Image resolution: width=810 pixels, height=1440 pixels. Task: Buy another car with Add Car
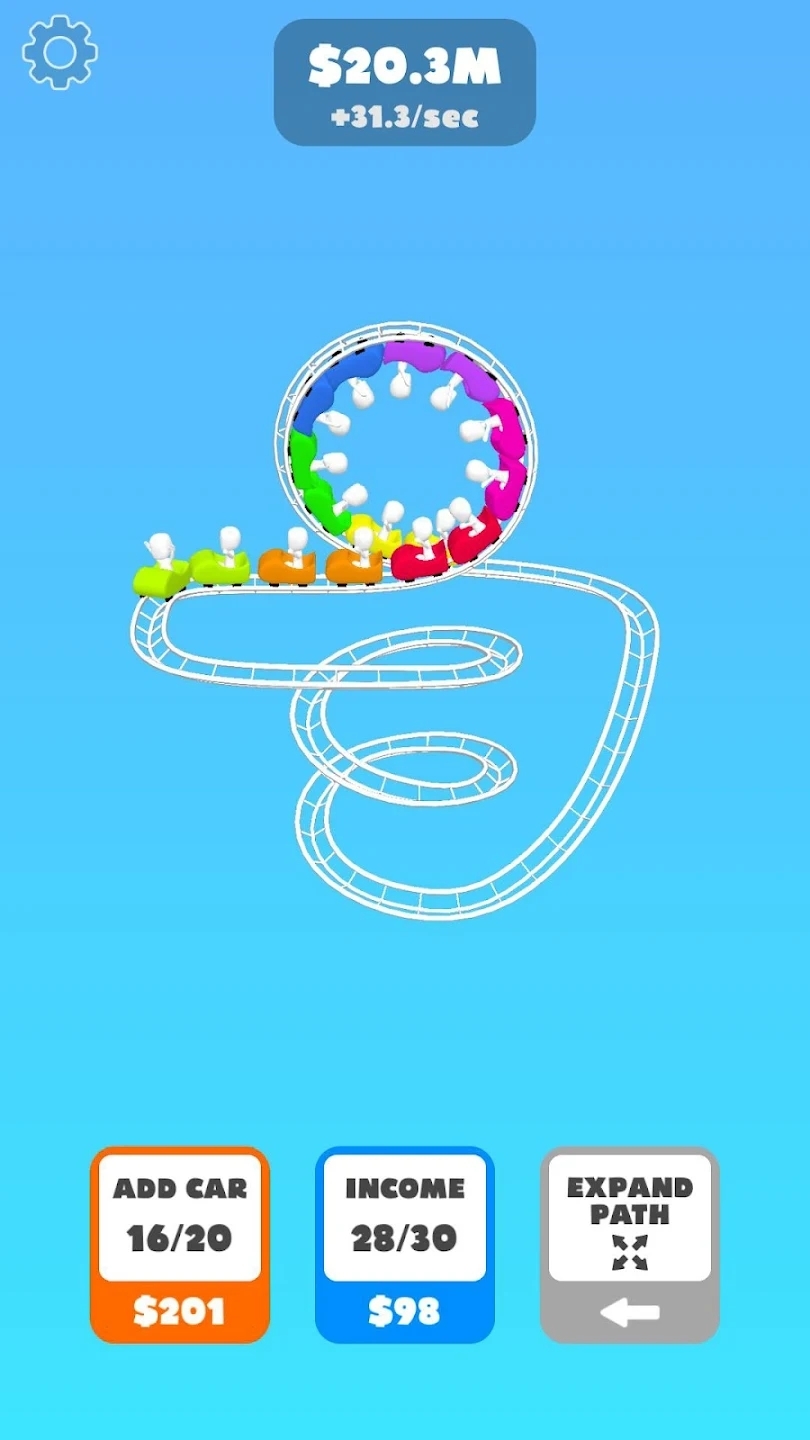(x=180, y=1244)
